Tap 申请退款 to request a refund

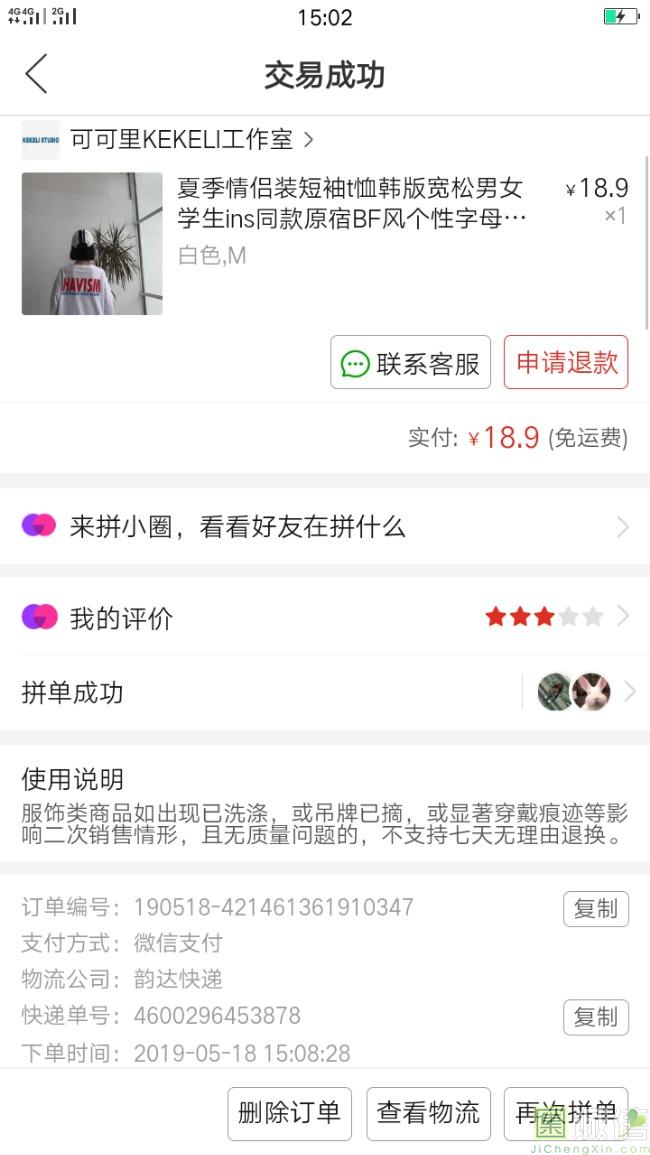coord(566,362)
